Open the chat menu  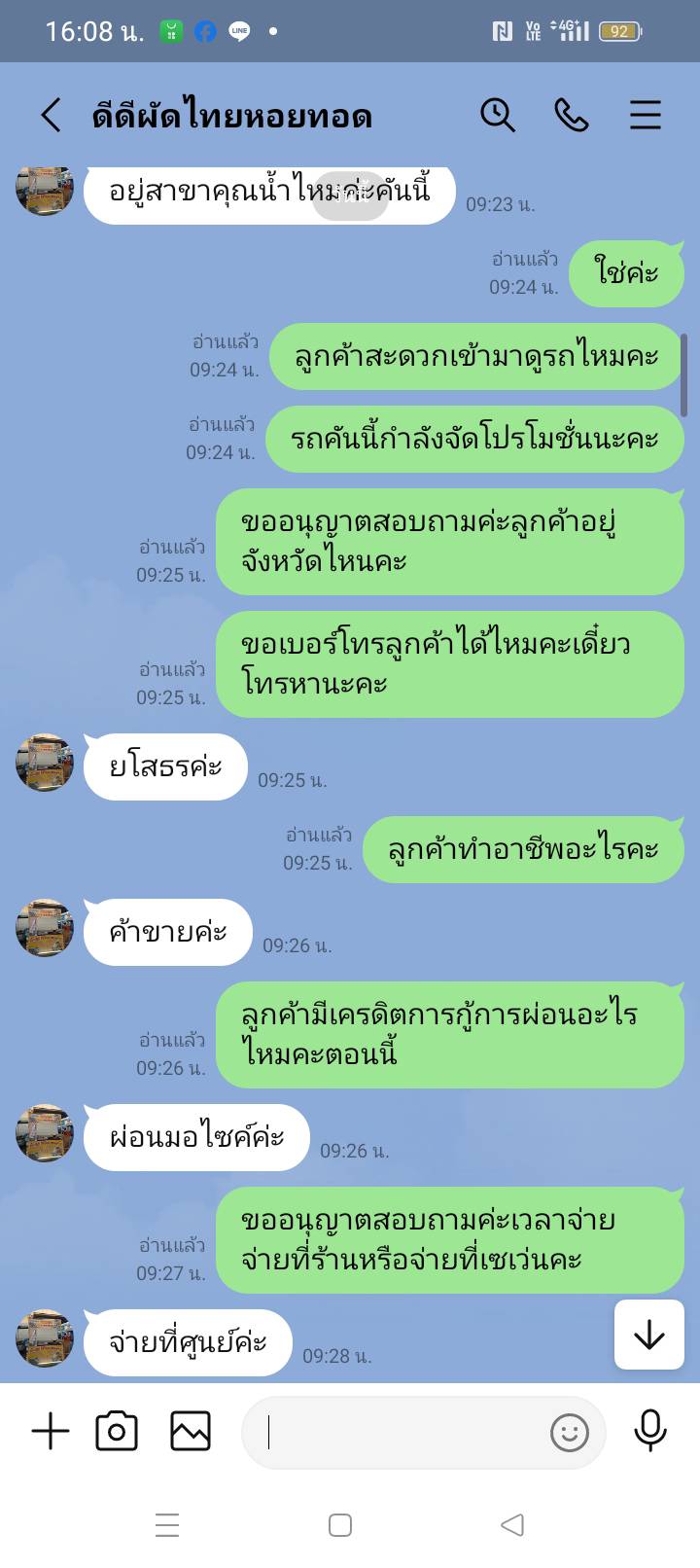(645, 115)
